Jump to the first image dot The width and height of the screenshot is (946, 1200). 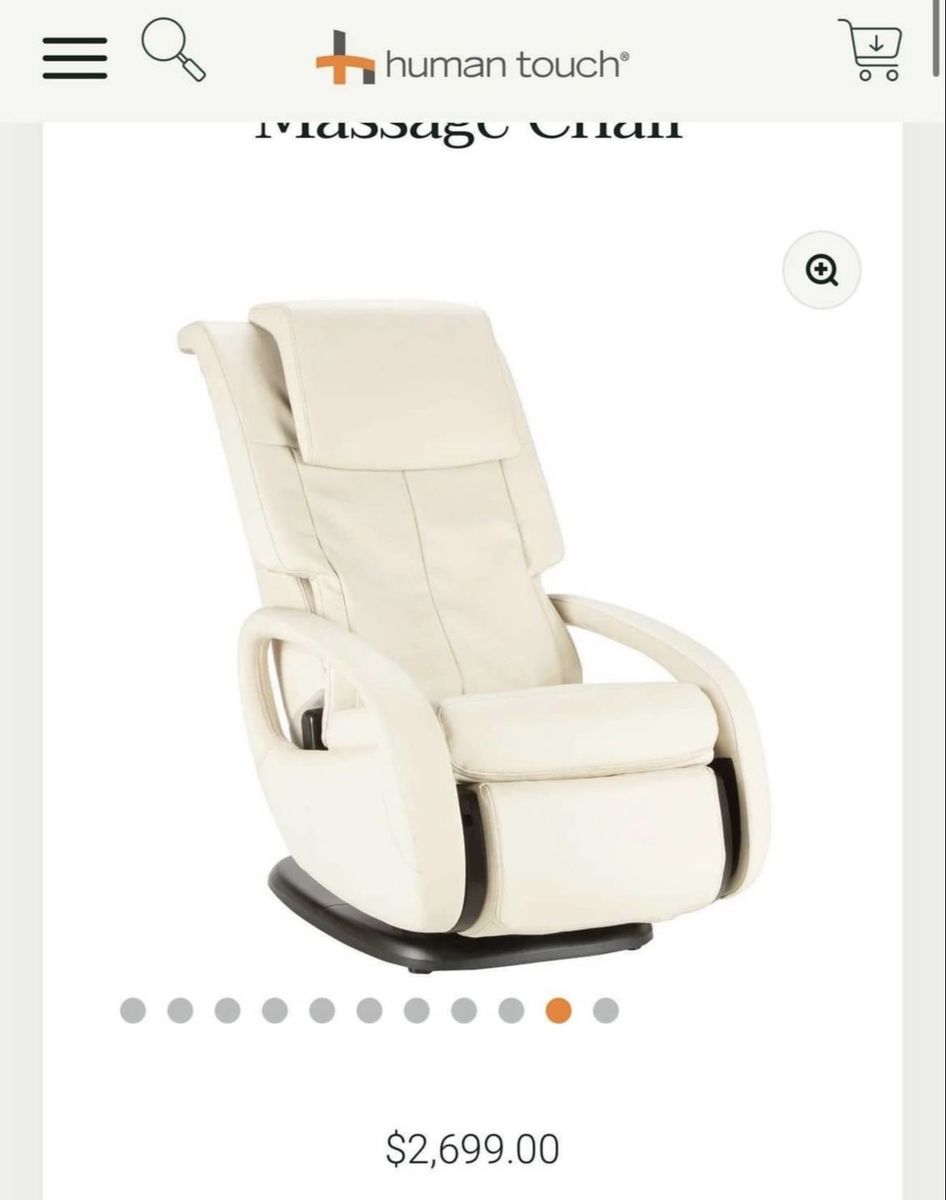coord(133,1011)
